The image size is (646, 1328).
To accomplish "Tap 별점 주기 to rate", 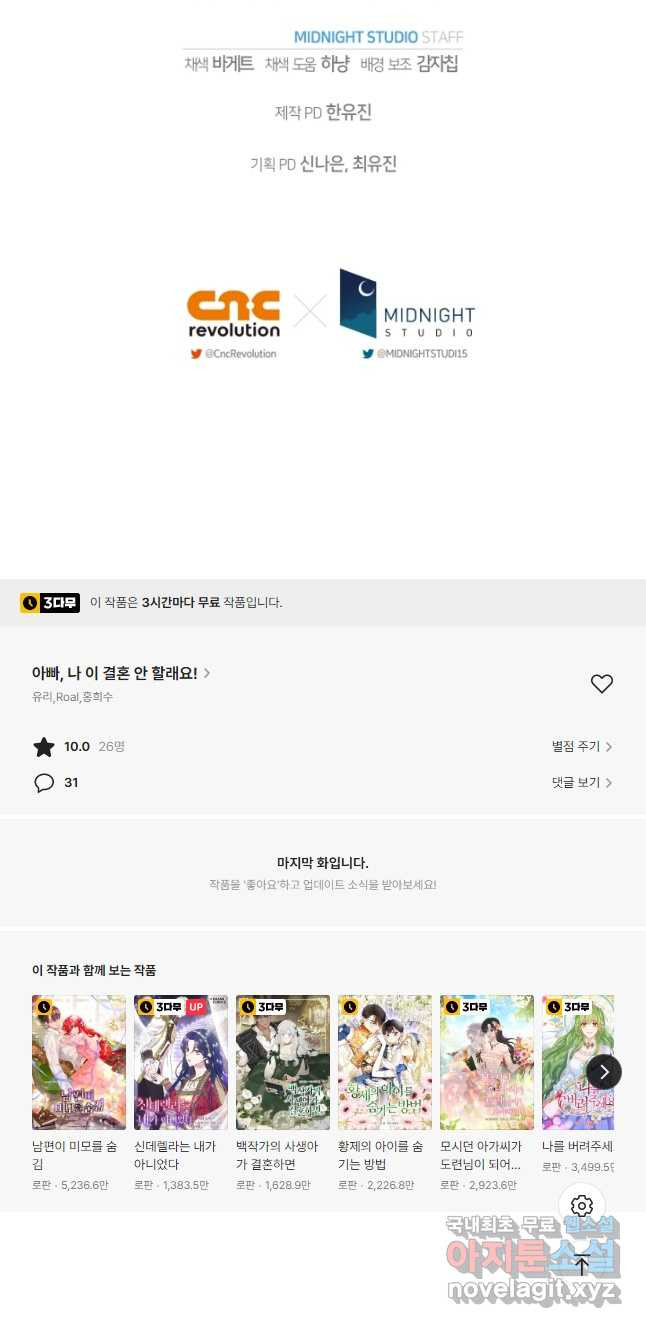I will 581,747.
